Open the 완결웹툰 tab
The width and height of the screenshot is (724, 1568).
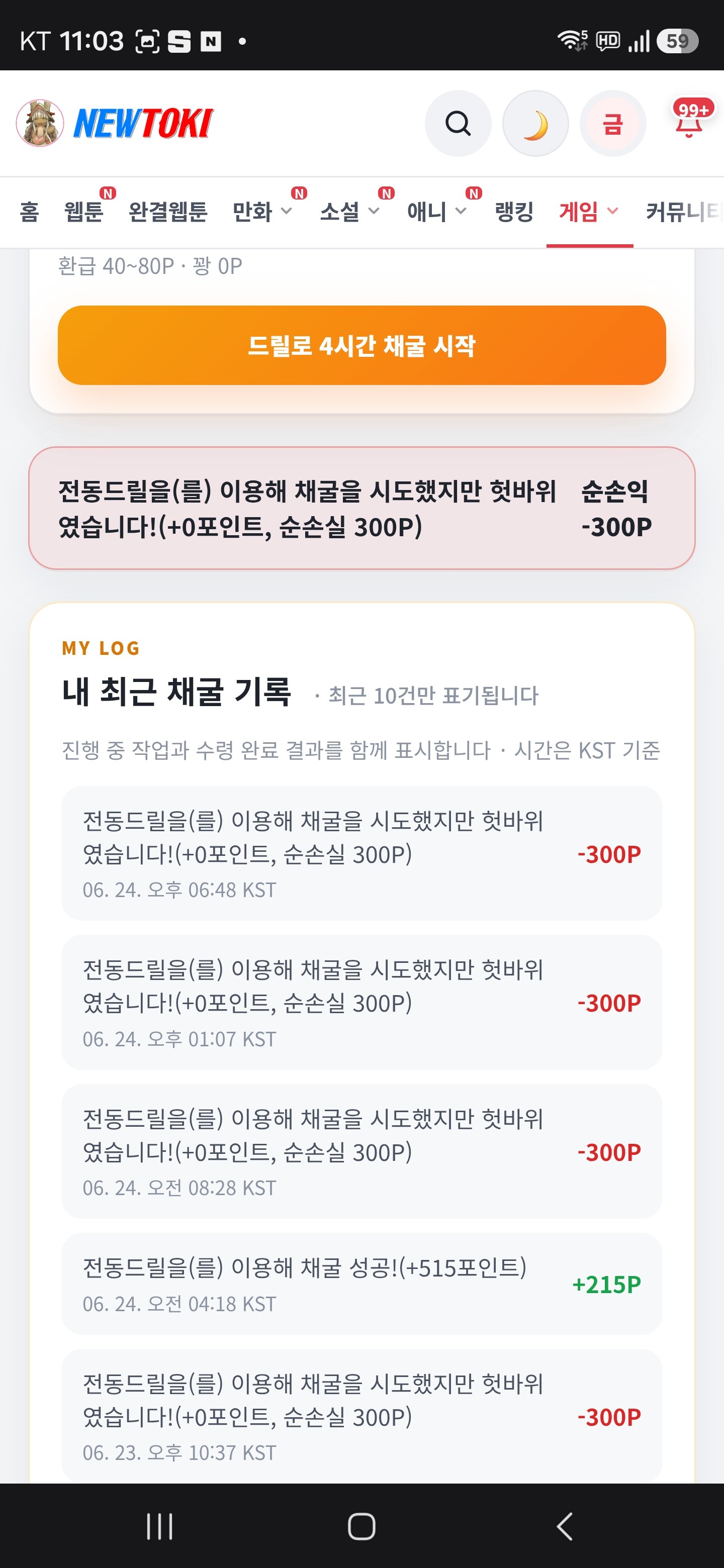[168, 212]
